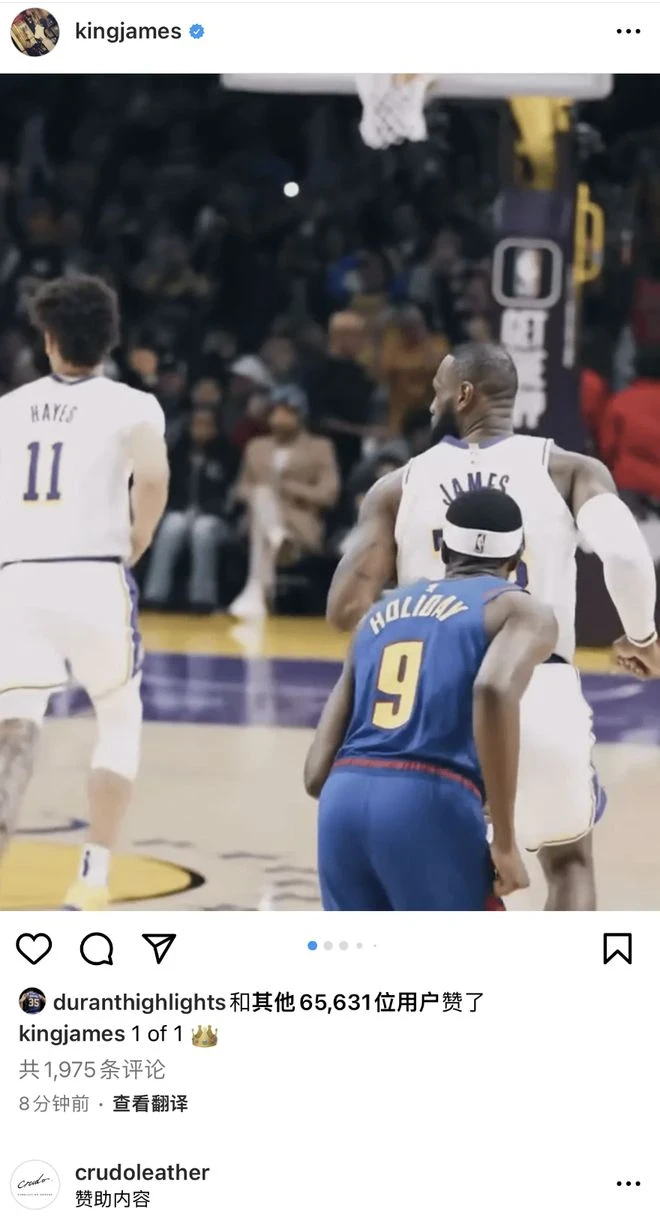Share the post via send icon
This screenshot has width=660, height=1221.
(159, 948)
